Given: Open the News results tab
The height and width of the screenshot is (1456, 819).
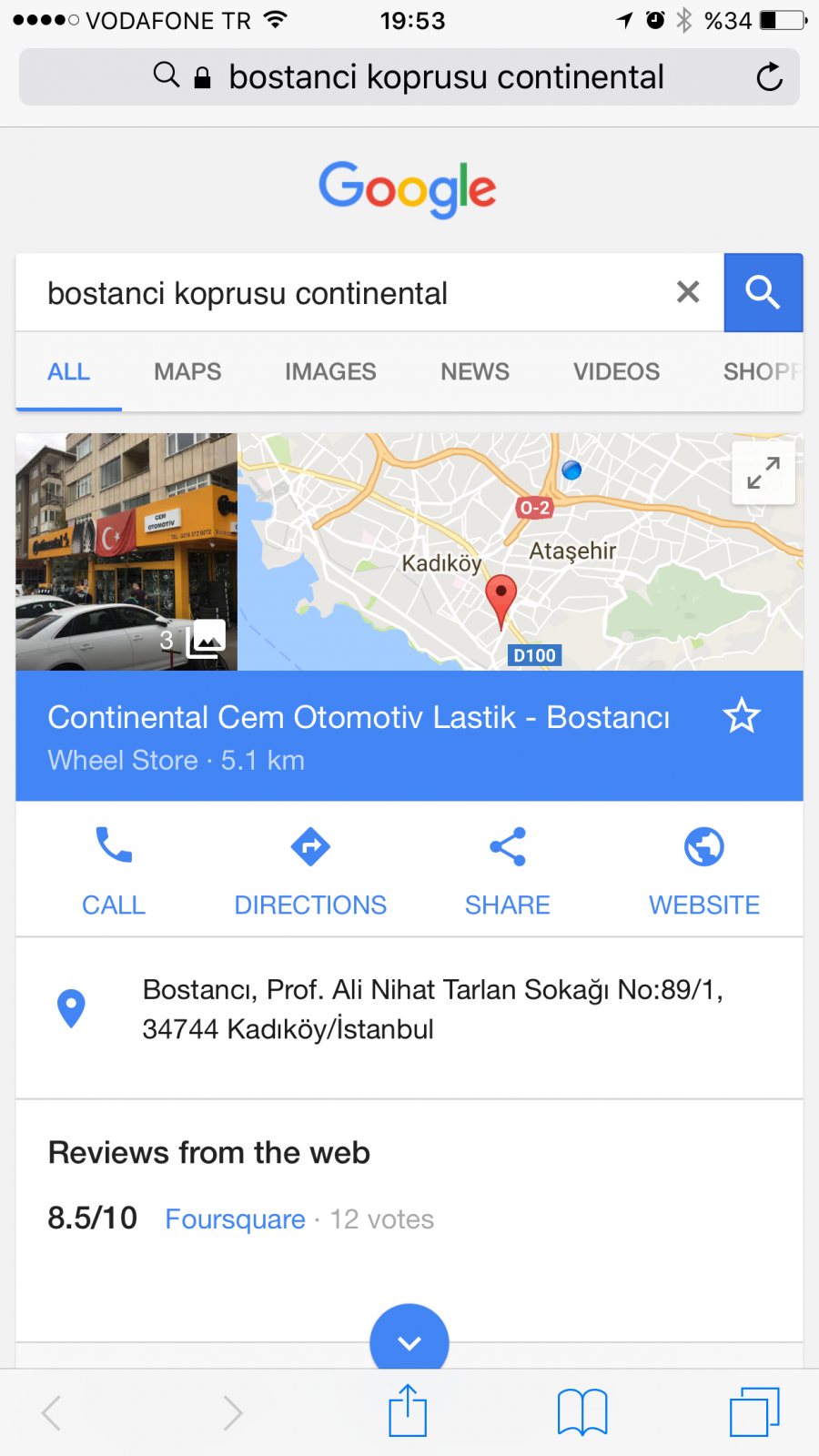Looking at the screenshot, I should tap(475, 371).
